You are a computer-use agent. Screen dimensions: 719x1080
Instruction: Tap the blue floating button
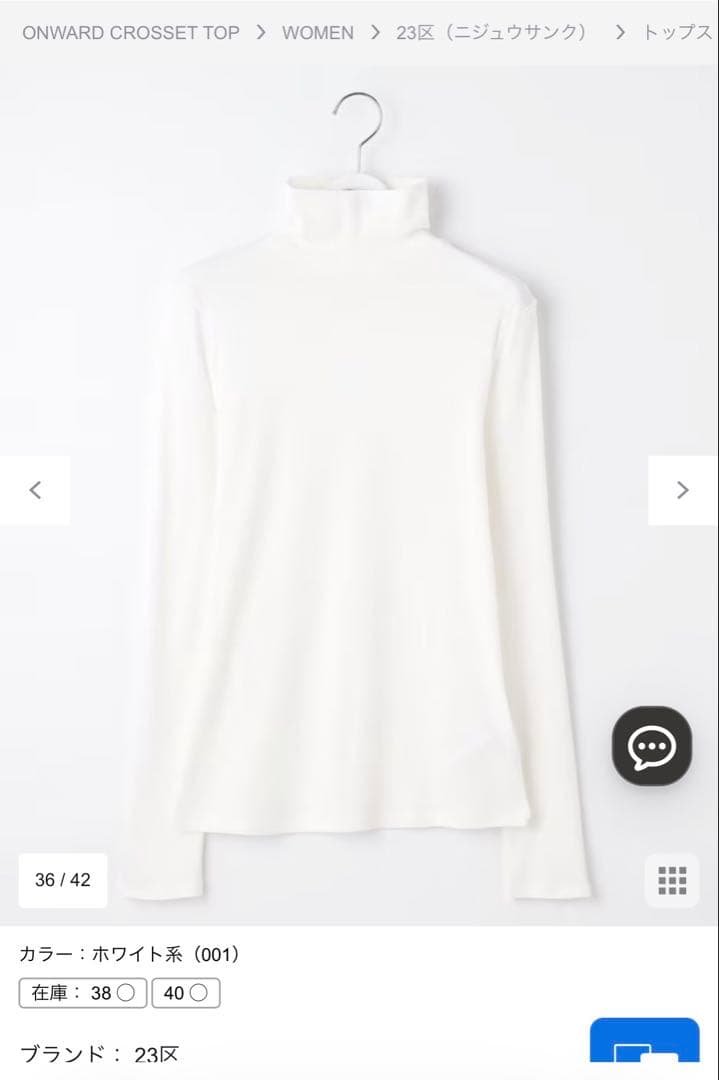[x=644, y=1050]
